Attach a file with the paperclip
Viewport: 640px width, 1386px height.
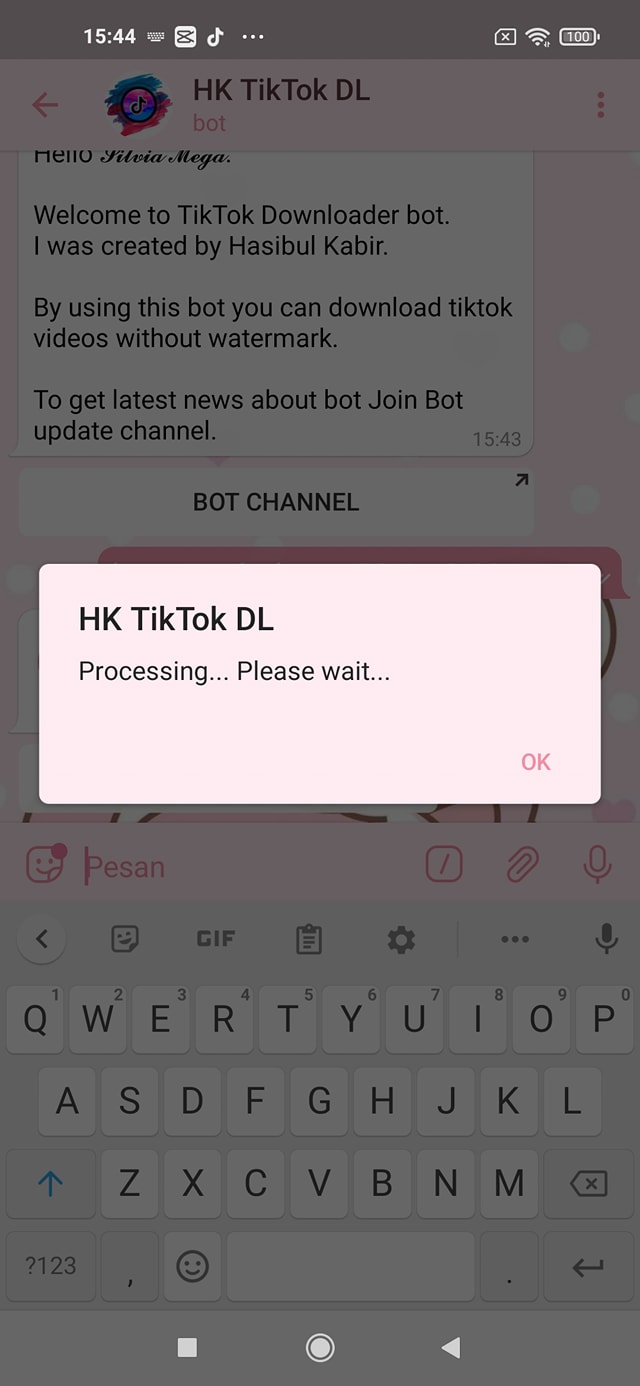(x=522, y=865)
